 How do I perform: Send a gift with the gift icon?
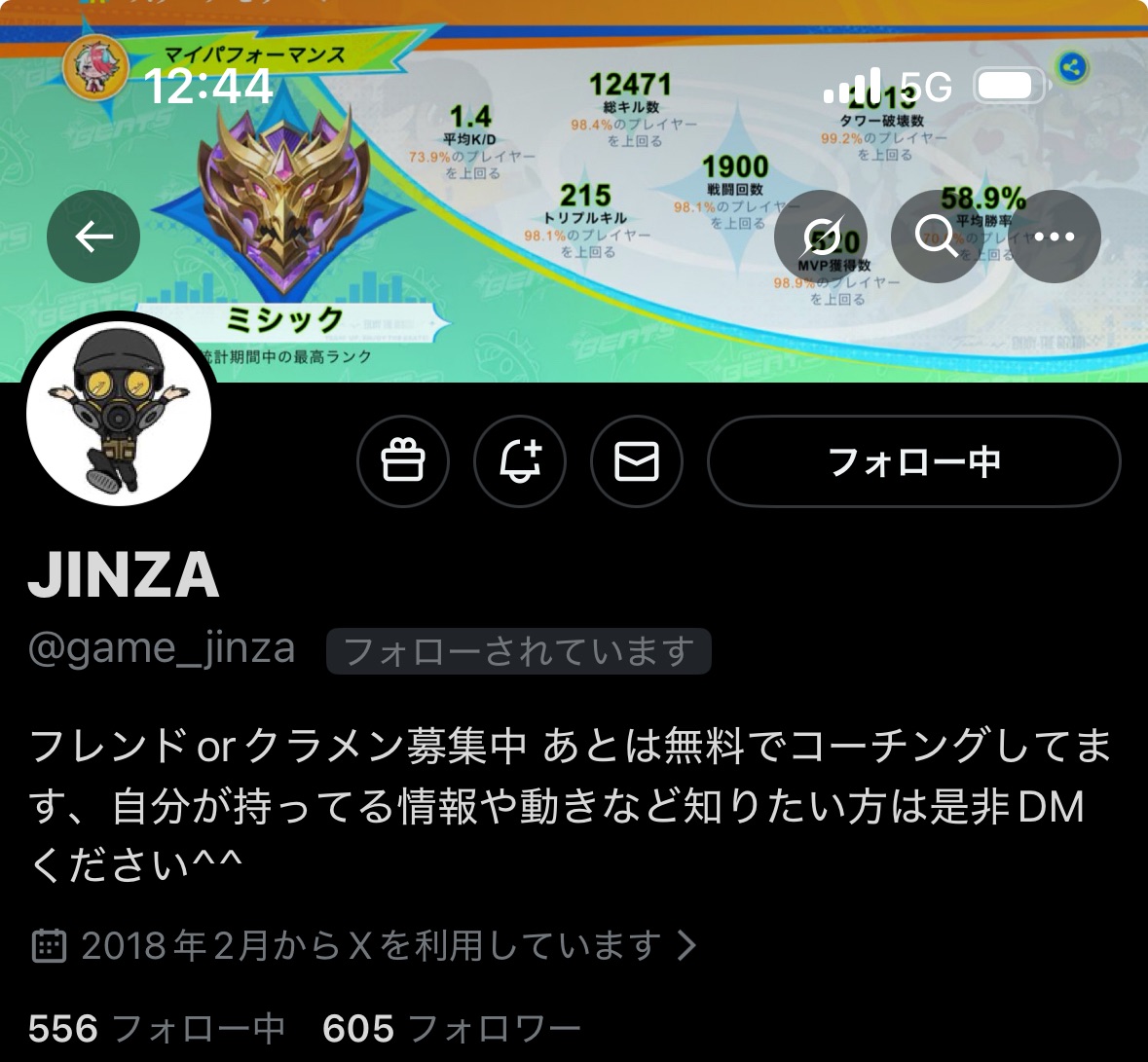pyautogui.click(x=403, y=461)
